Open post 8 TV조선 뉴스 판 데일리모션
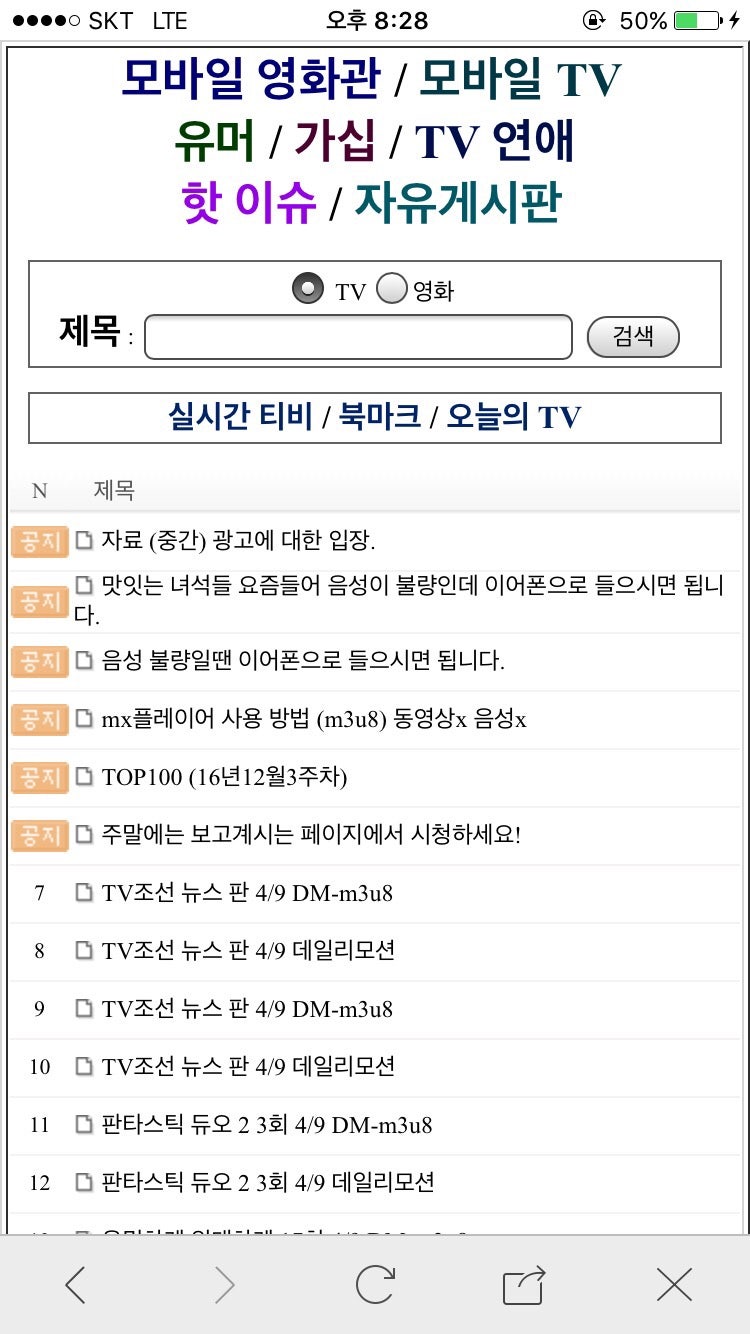Viewport: 750px width, 1334px height. pos(248,951)
